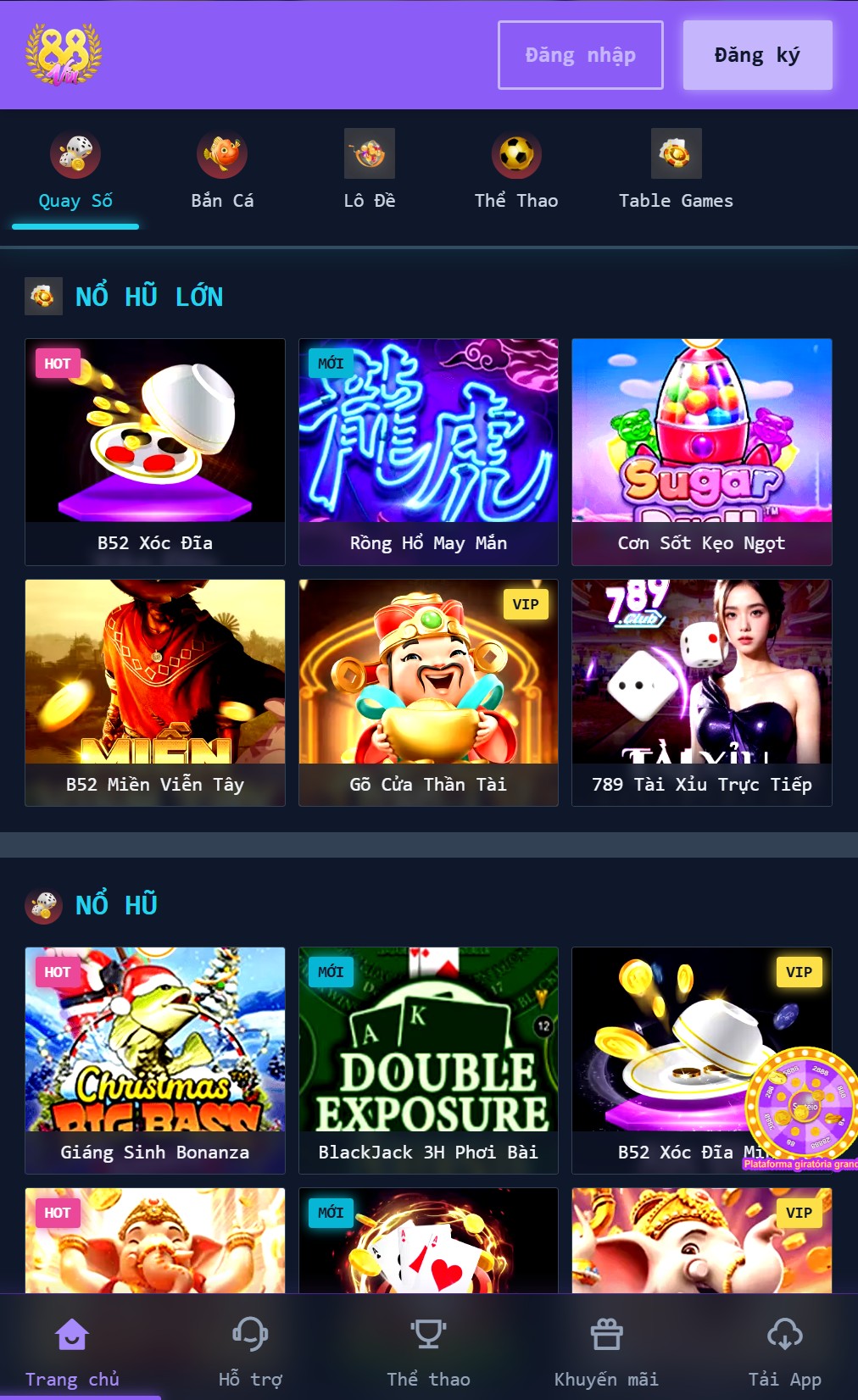The width and height of the screenshot is (858, 1400).
Task: Go to Tải App download tab
Action: coord(784,1351)
